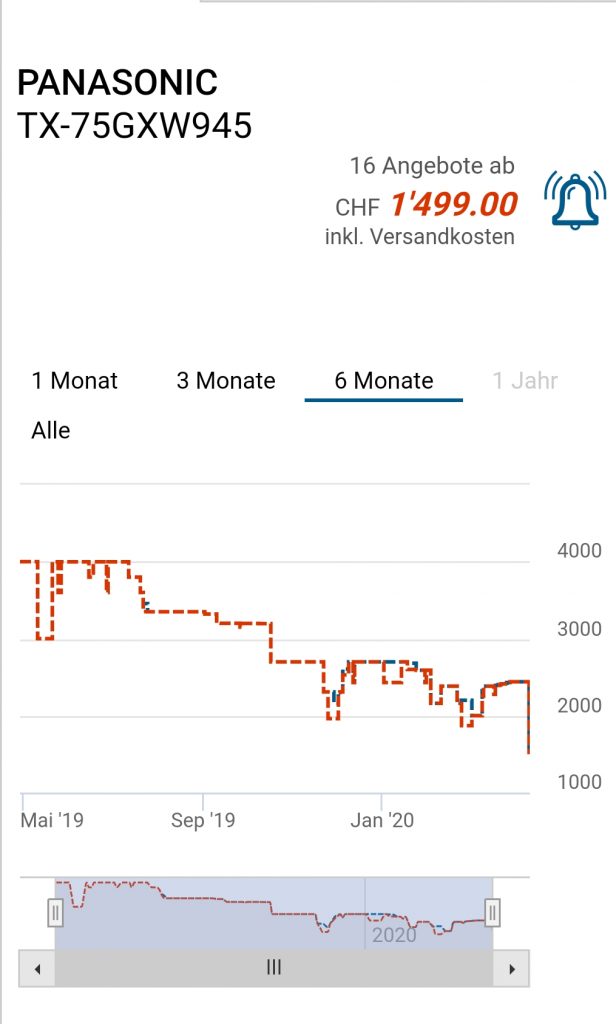
Task: Show the 6 Monate price history
Action: coord(384,381)
